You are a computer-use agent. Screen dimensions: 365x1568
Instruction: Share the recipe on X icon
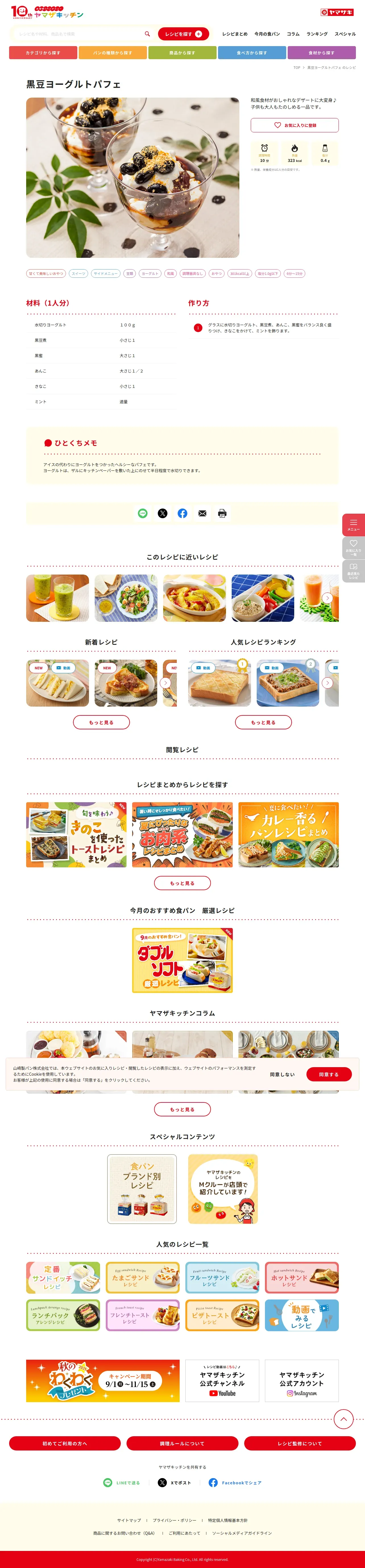162,513
